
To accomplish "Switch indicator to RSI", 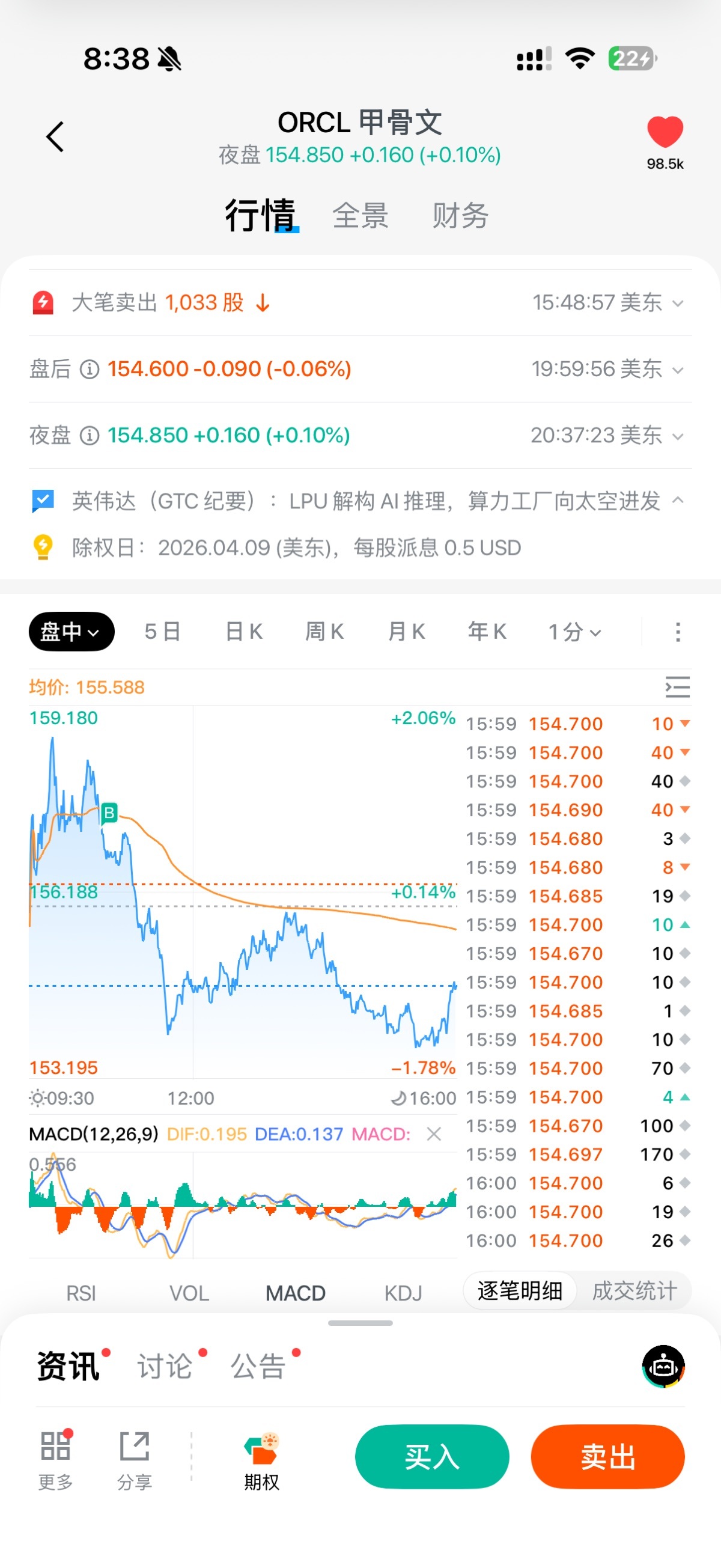I will (81, 1292).
